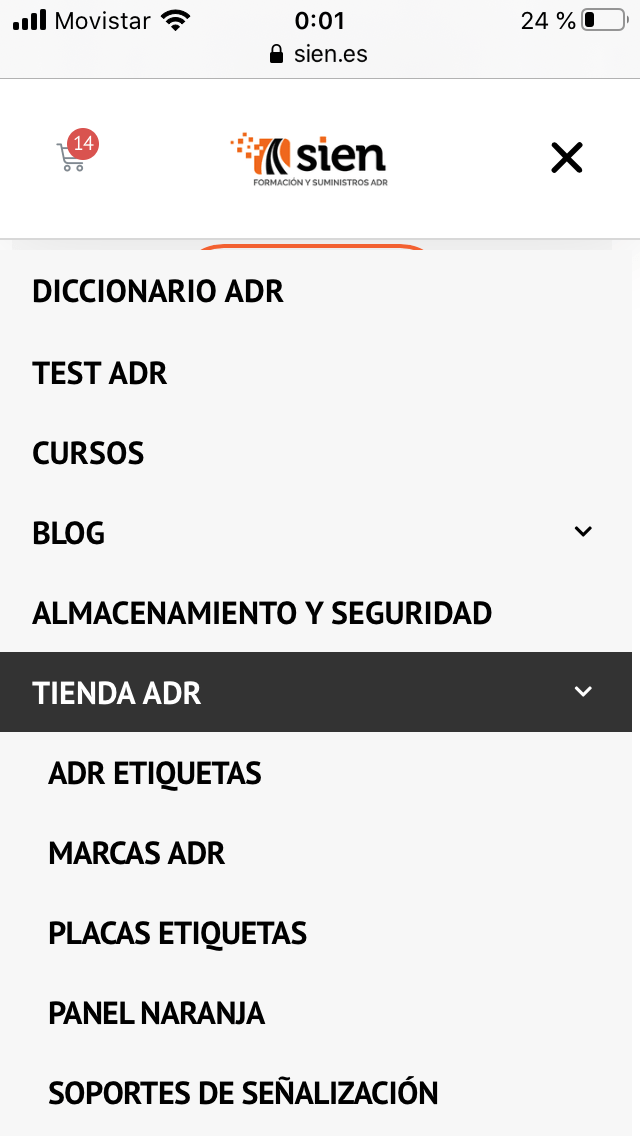Close the navigation menu
640x1136 pixels.
[x=567, y=157]
